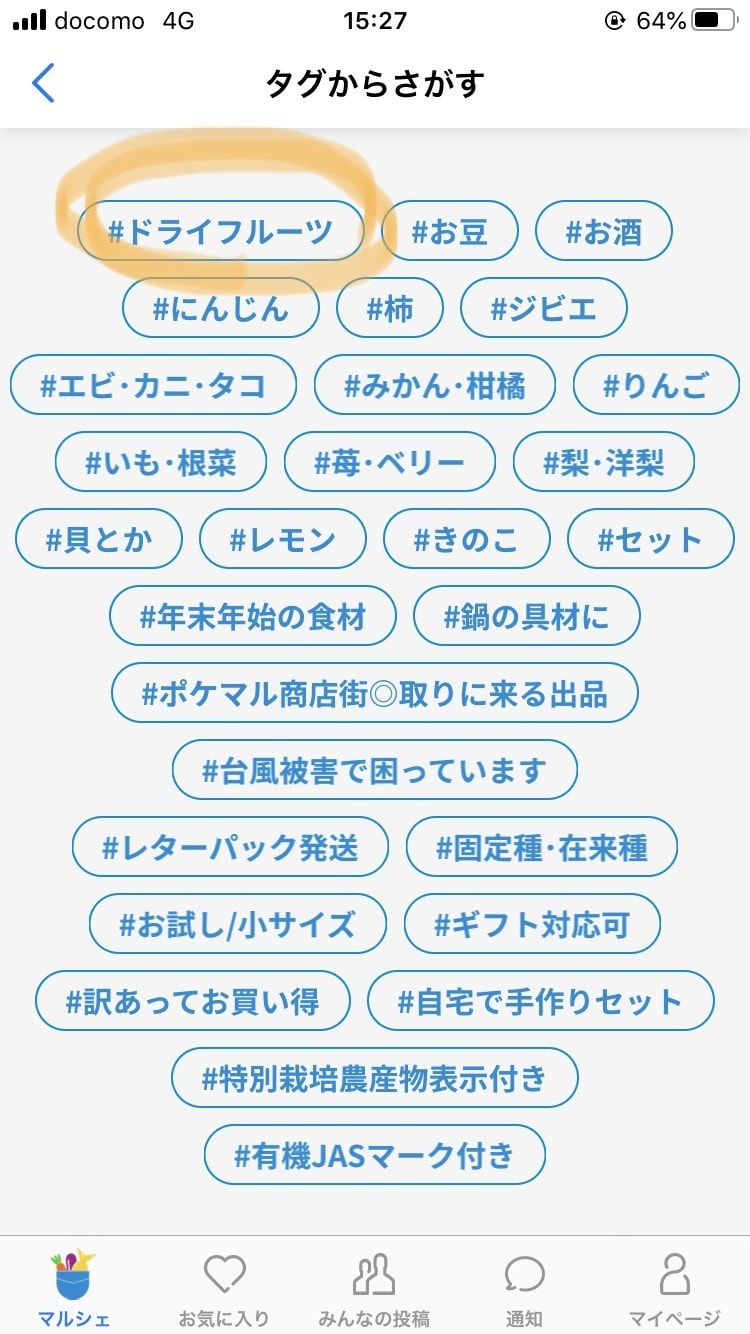Open the #訳あってお買い得 tag

click(193, 1001)
